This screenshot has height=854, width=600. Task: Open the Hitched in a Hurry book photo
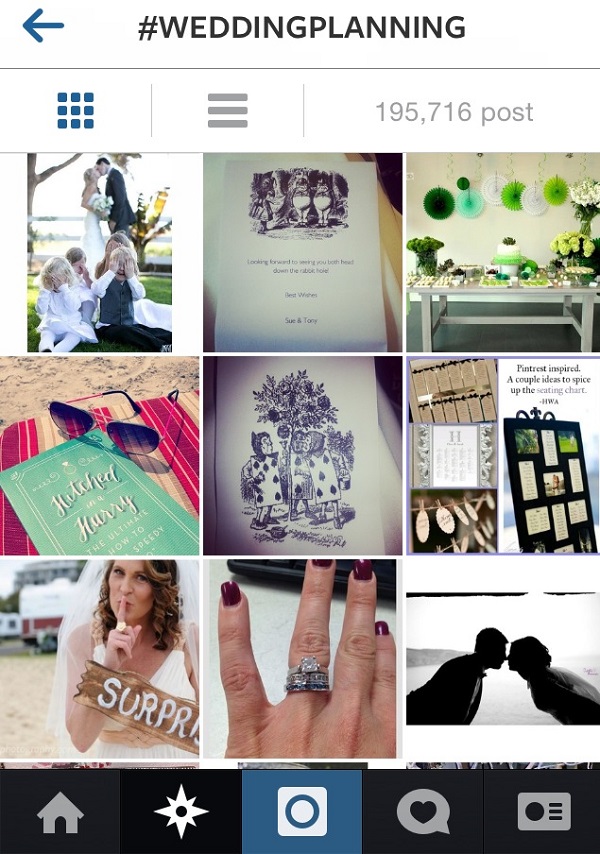[x=99, y=455]
